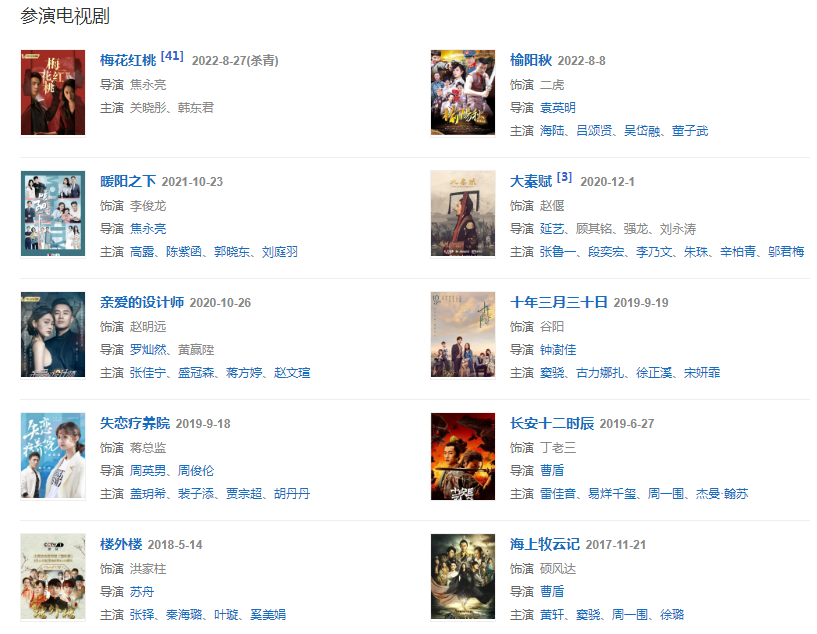View director 袁英明's page

[x=557, y=108]
